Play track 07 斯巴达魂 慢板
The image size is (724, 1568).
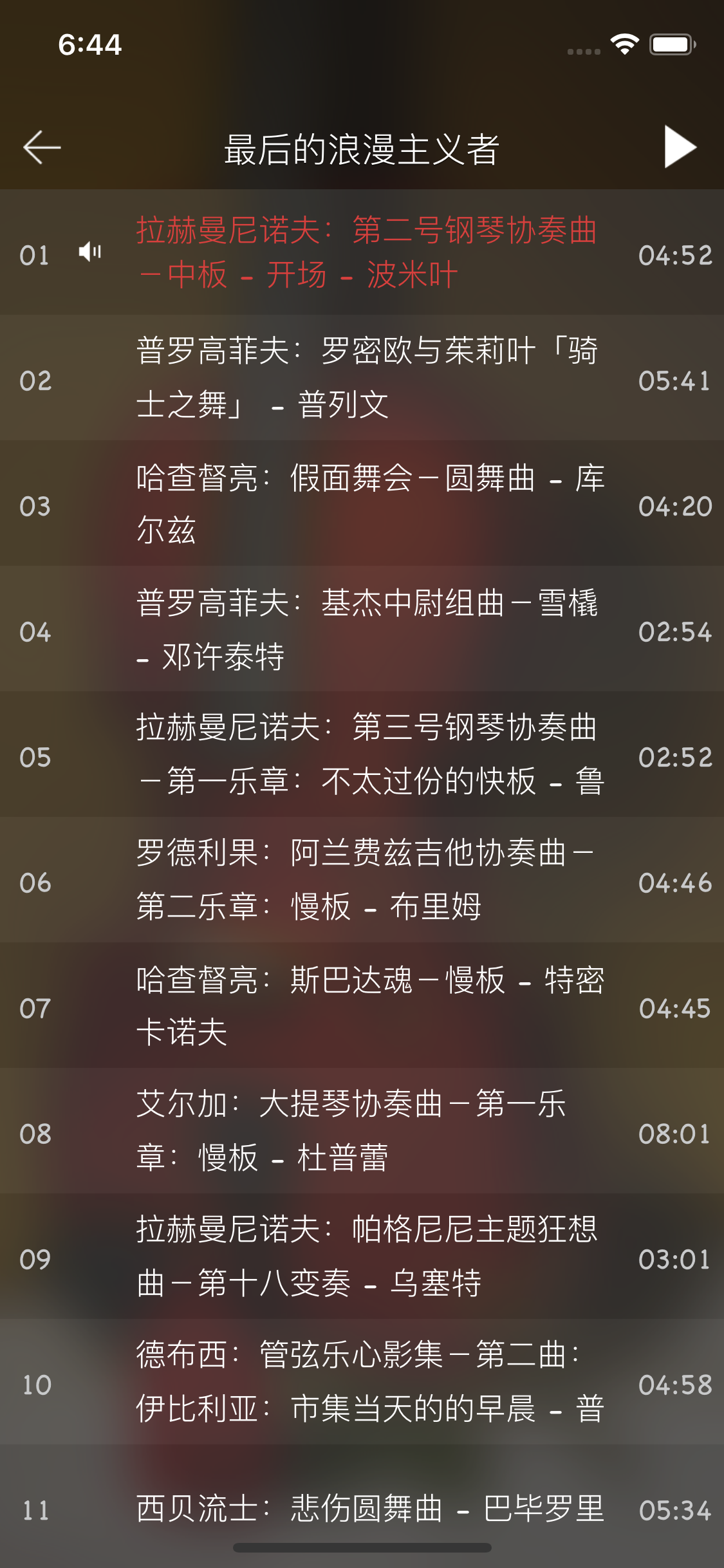pos(367,1005)
